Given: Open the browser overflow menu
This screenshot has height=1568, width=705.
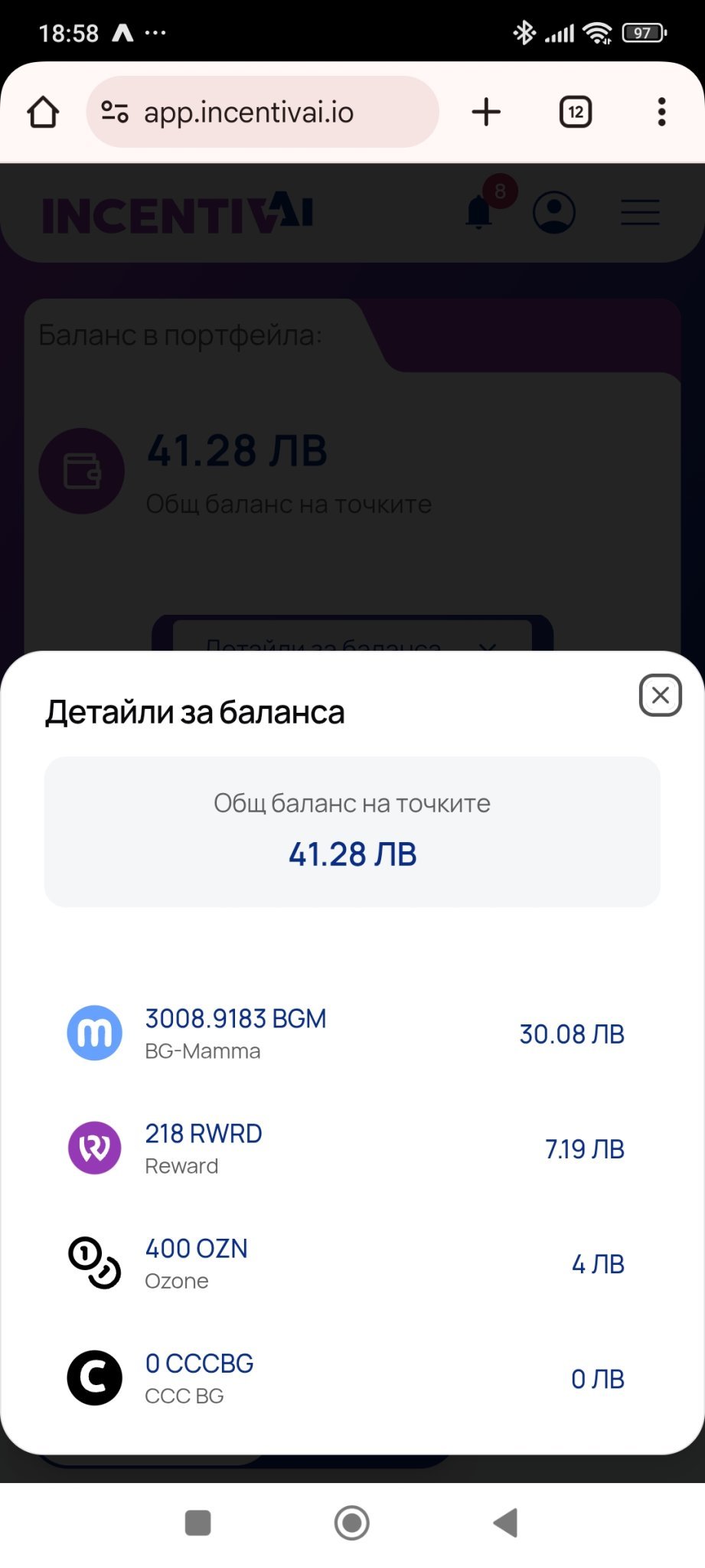Looking at the screenshot, I should click(661, 113).
